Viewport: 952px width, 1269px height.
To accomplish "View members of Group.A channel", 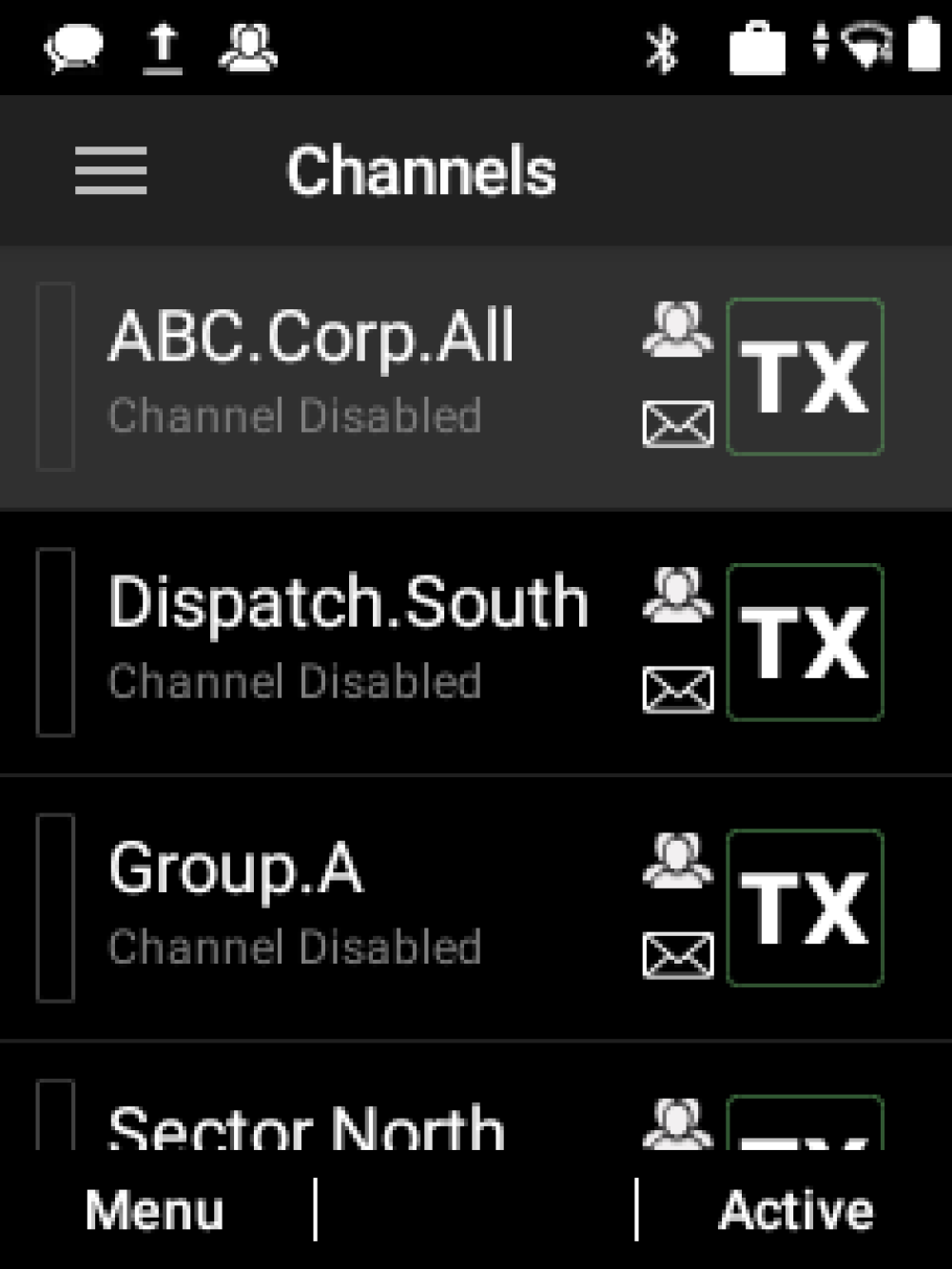I will pos(677,861).
